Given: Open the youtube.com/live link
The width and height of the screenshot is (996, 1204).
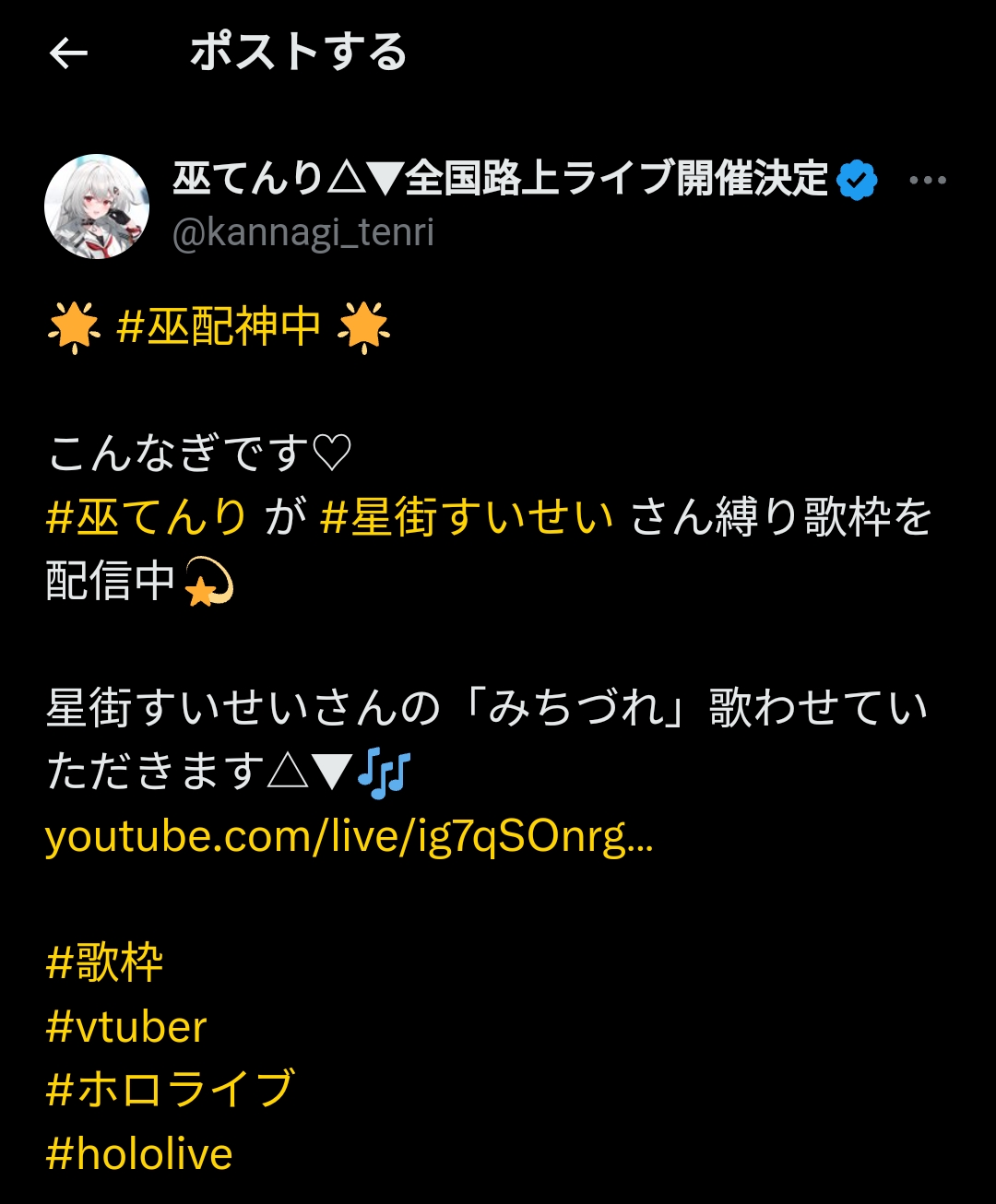Looking at the screenshot, I should tap(349, 837).
